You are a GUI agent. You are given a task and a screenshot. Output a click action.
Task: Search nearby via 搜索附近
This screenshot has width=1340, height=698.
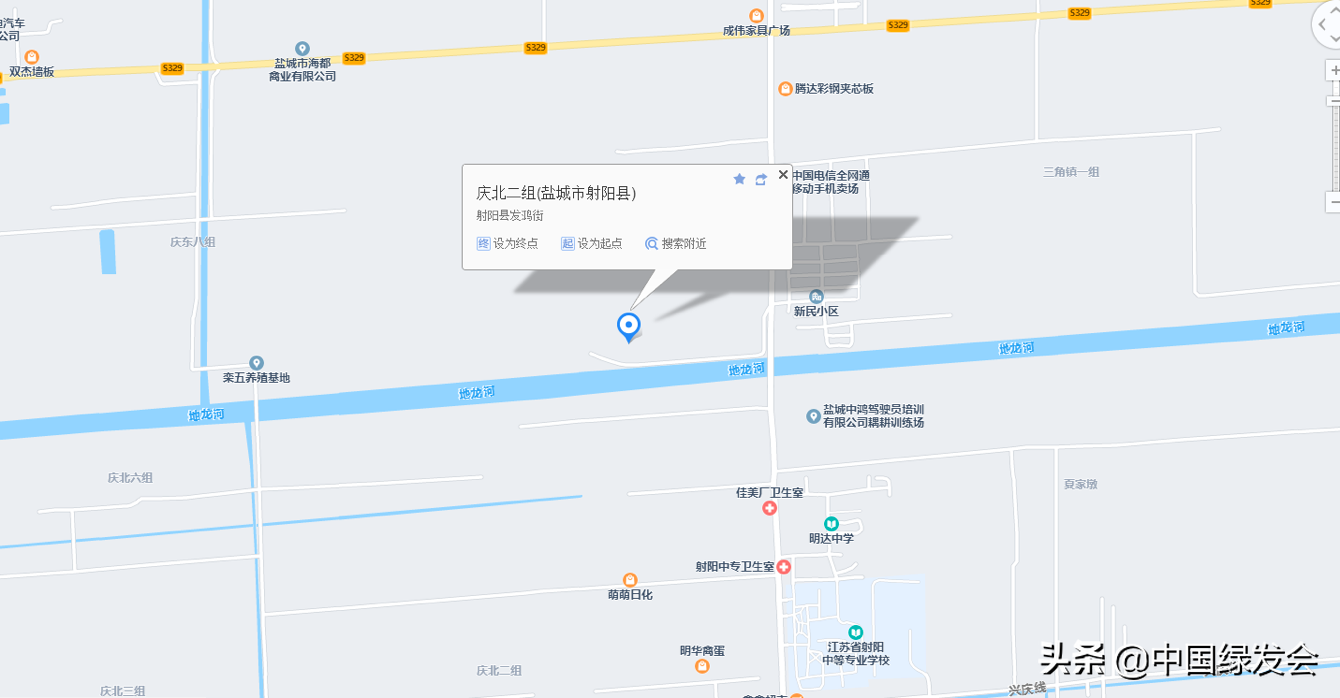(x=676, y=243)
